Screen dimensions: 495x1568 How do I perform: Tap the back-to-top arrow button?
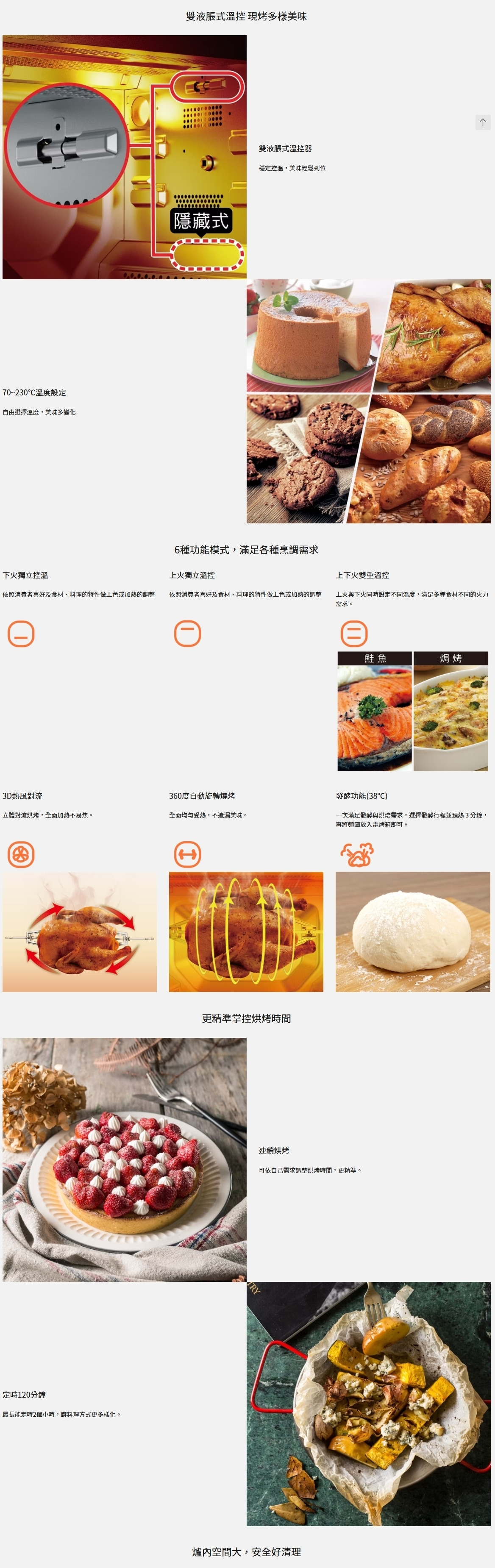[483, 122]
